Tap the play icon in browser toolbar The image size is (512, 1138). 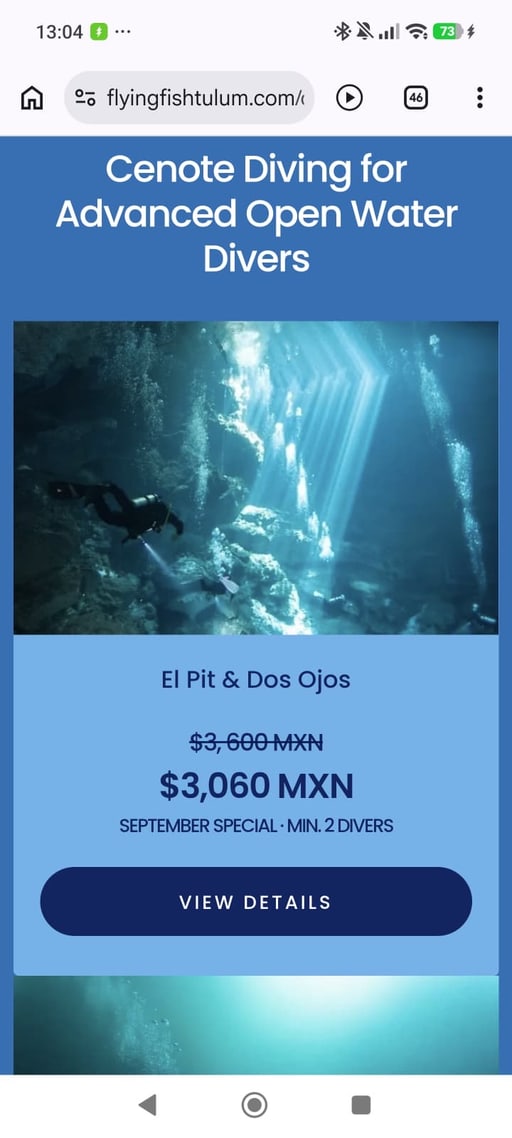click(349, 97)
